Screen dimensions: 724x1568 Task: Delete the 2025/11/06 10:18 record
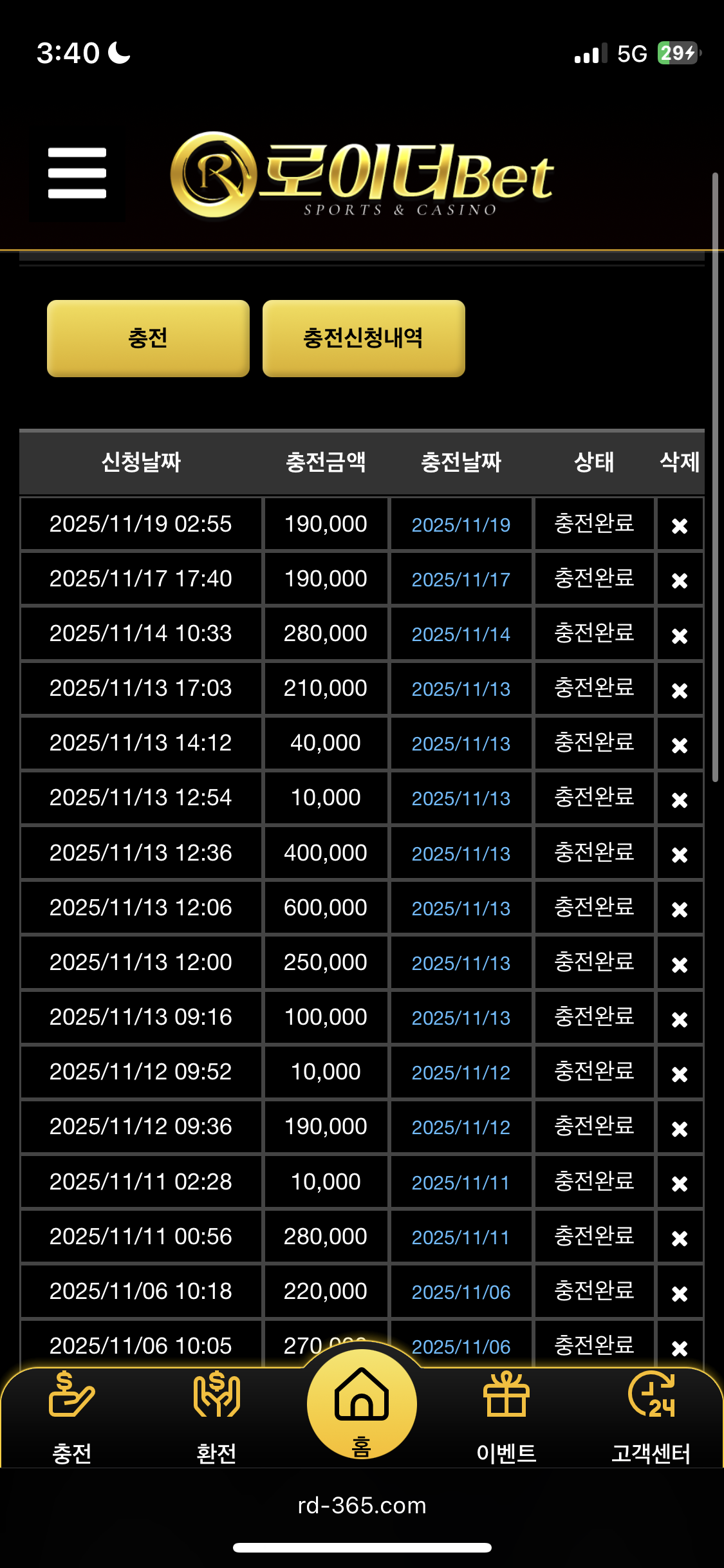pos(680,1293)
